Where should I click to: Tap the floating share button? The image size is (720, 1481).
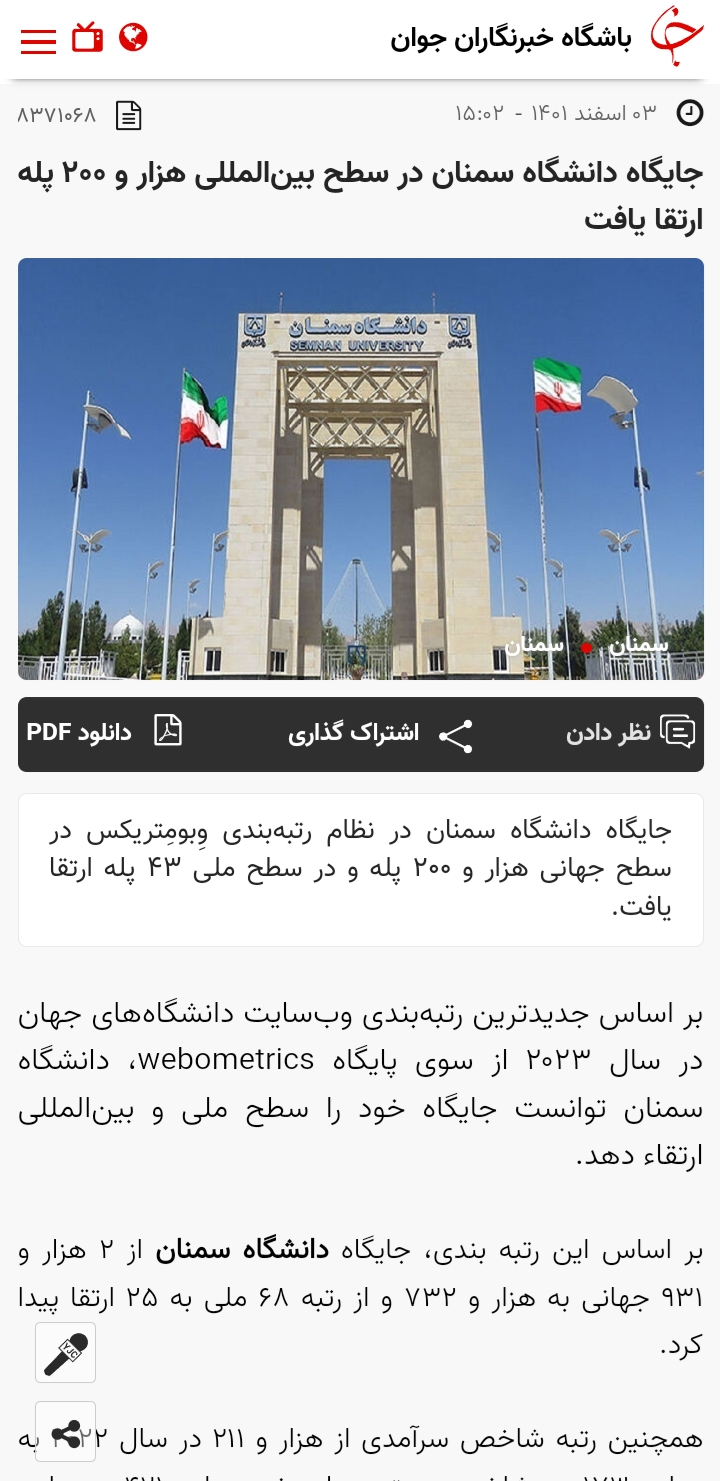click(x=66, y=1432)
